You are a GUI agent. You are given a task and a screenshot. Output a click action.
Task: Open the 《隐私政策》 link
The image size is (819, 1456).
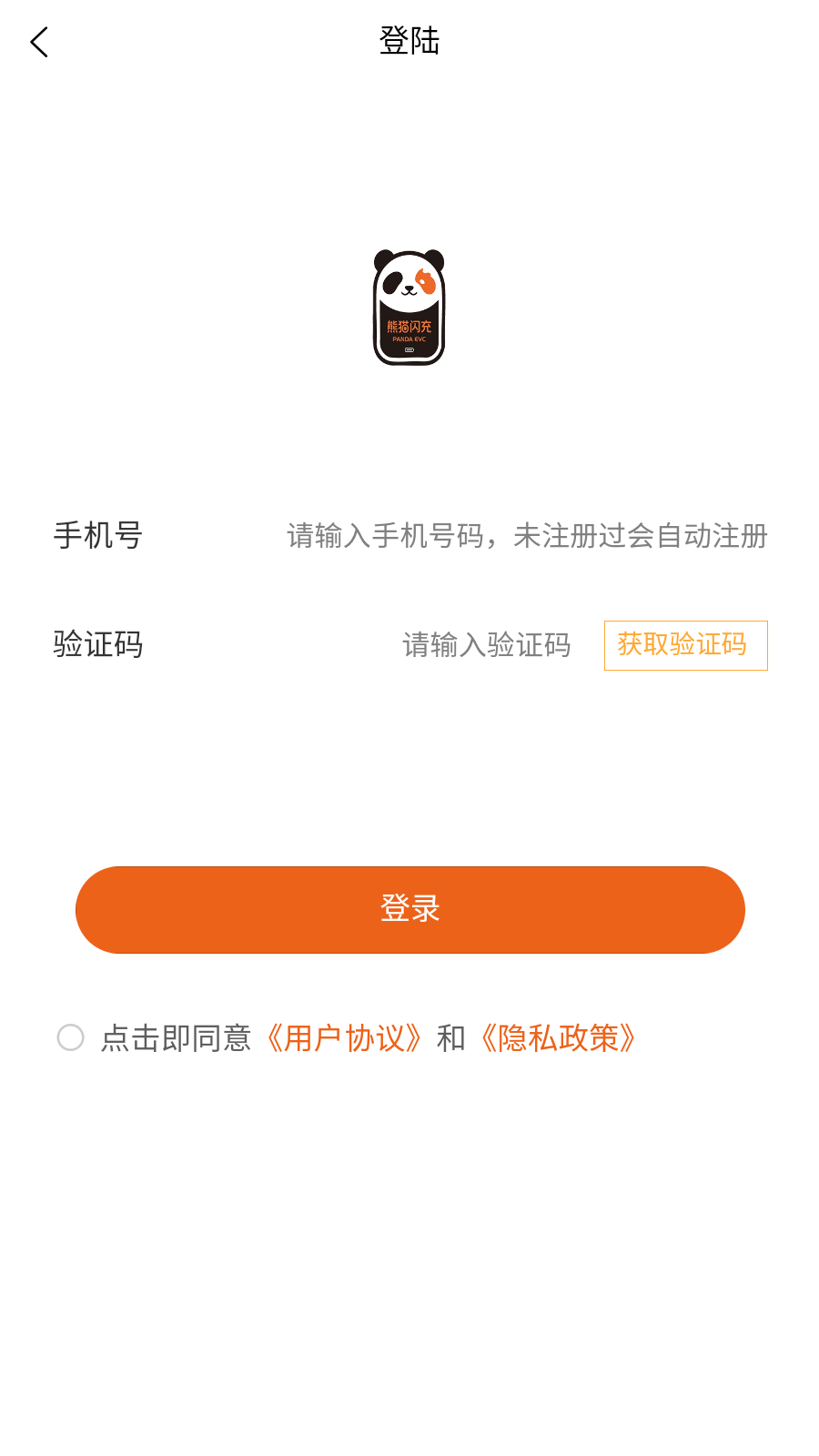558,1038
